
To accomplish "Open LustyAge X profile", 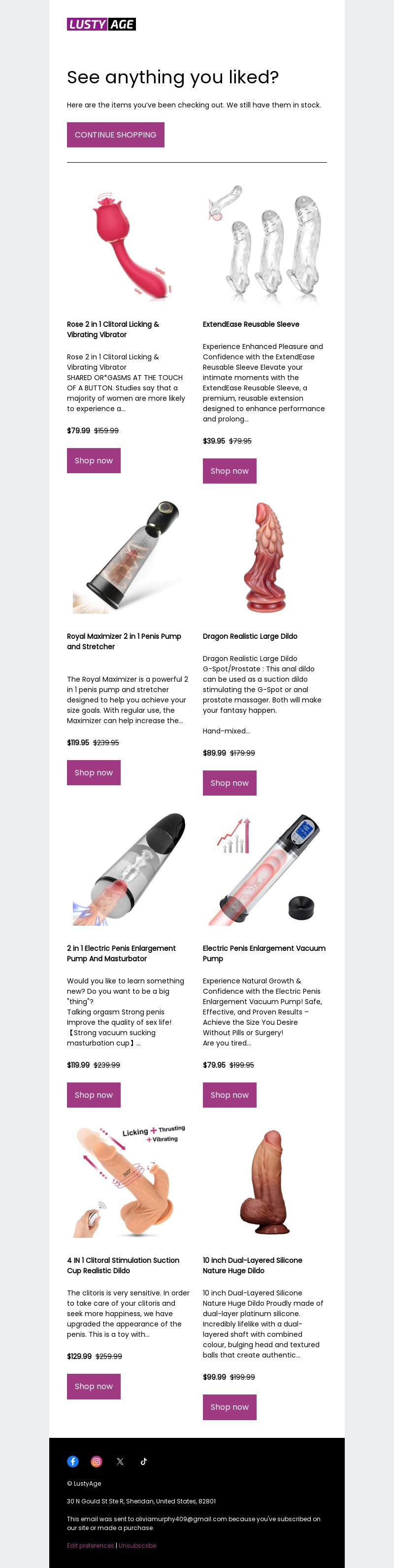I will point(120,1461).
